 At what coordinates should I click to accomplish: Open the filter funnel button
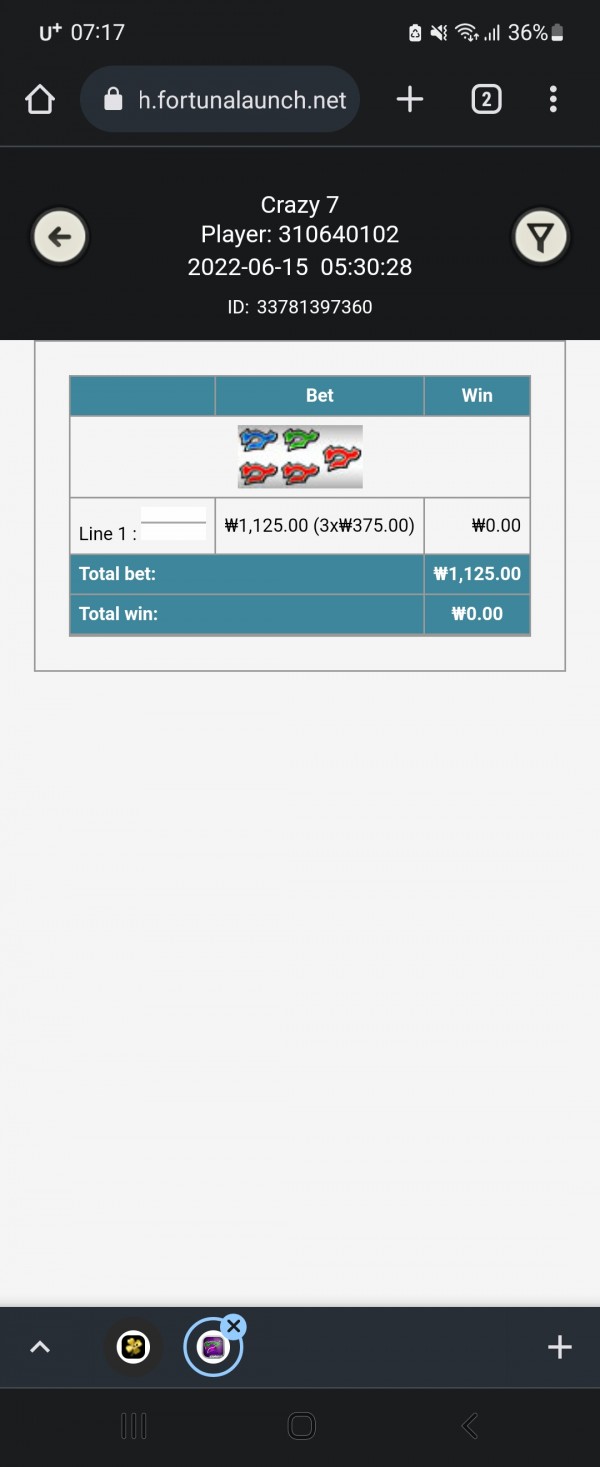tap(540, 237)
